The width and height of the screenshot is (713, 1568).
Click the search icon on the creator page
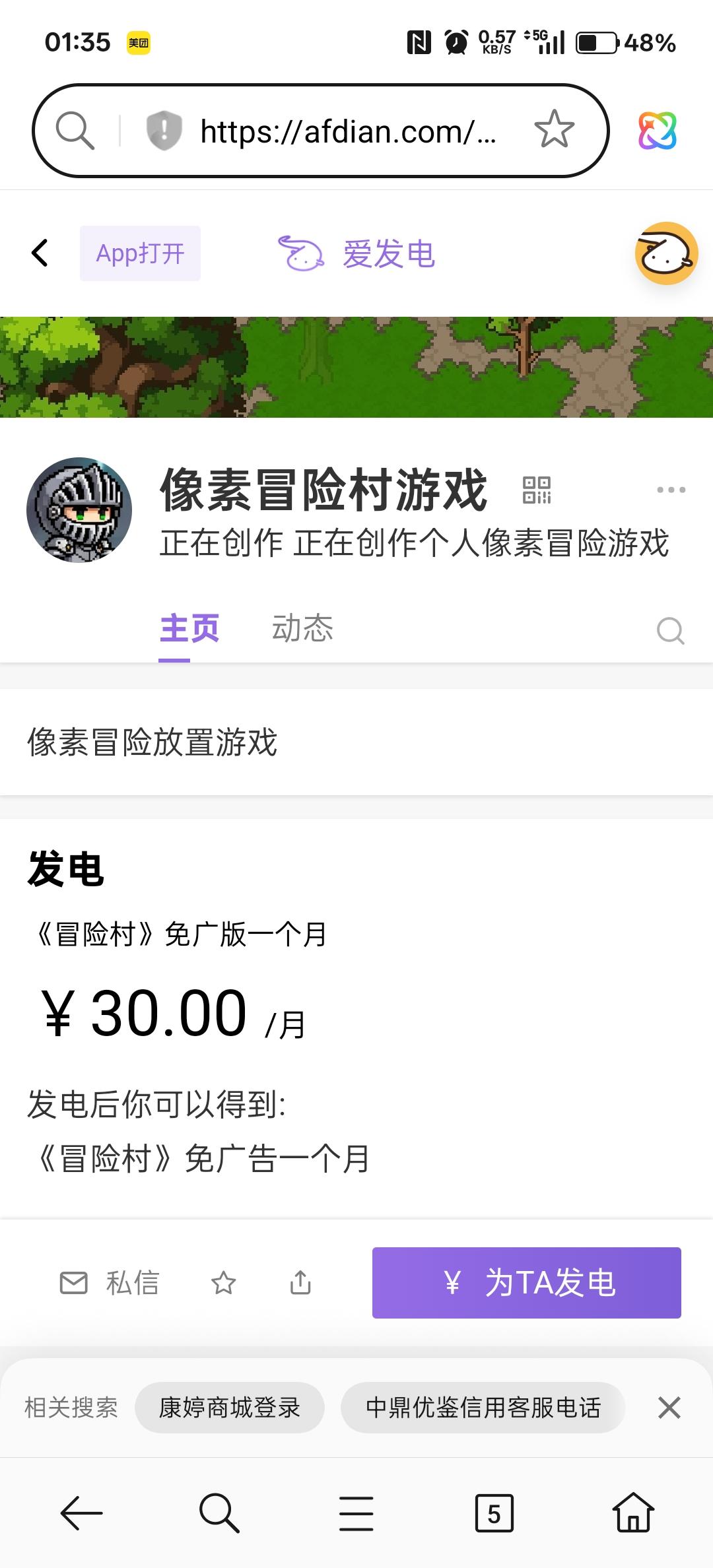[x=670, y=630]
